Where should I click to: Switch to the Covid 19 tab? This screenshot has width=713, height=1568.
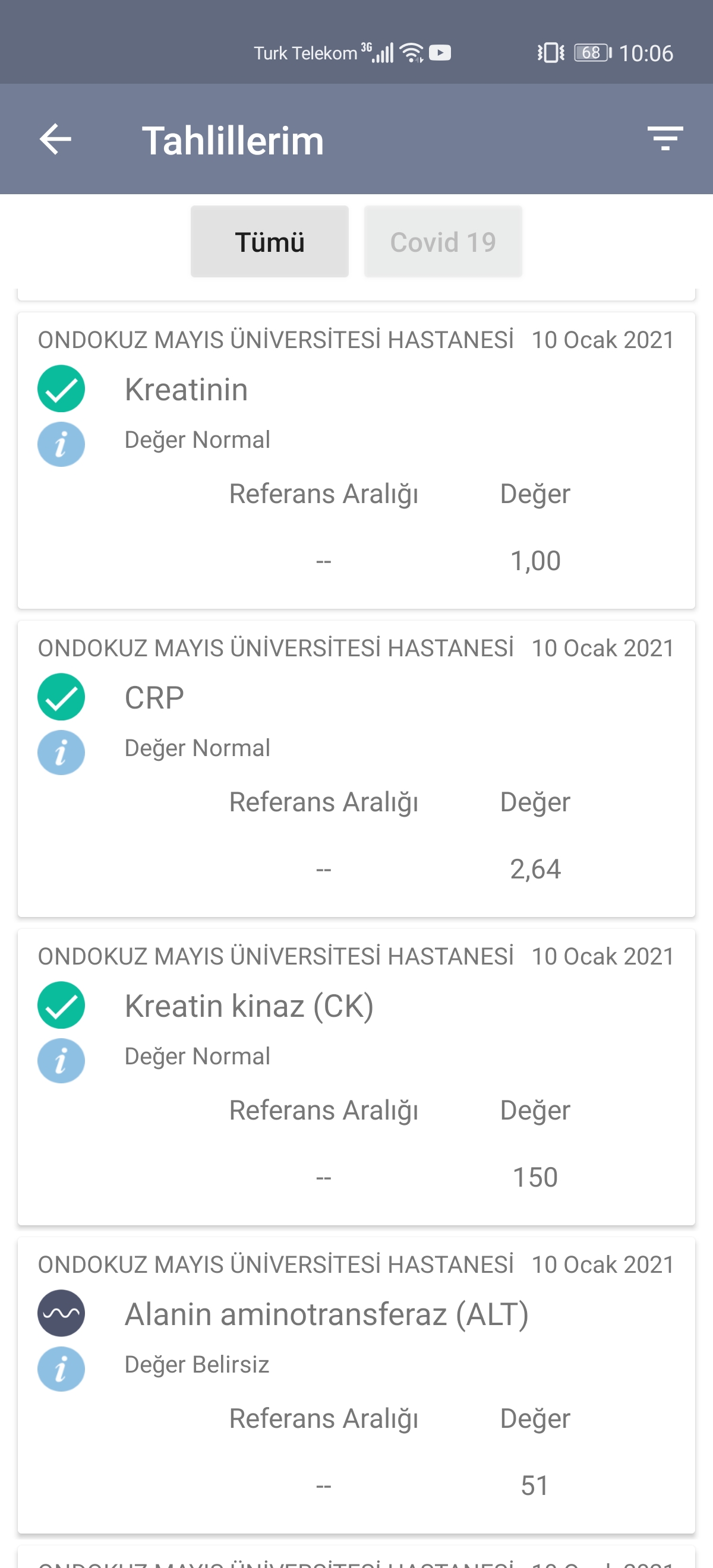pyautogui.click(x=443, y=242)
